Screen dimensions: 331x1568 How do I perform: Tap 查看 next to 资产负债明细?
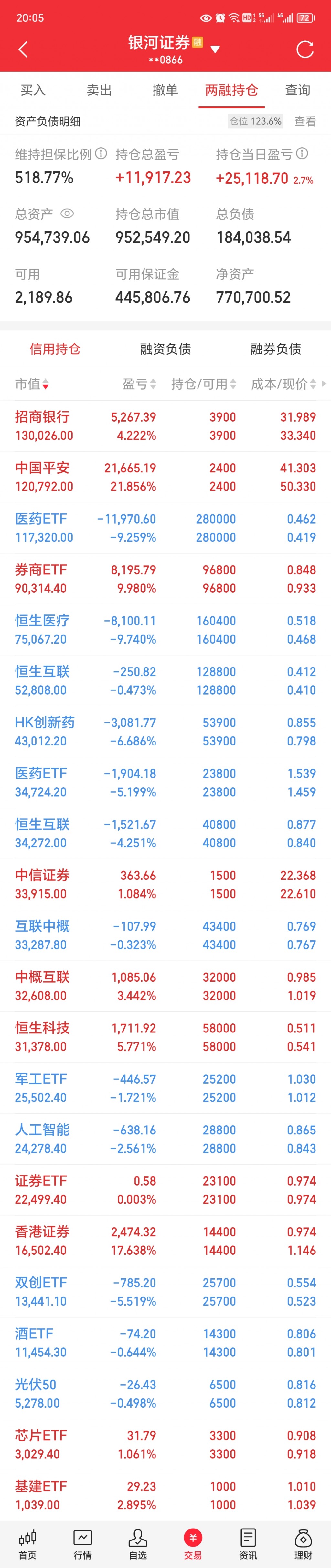coord(305,121)
